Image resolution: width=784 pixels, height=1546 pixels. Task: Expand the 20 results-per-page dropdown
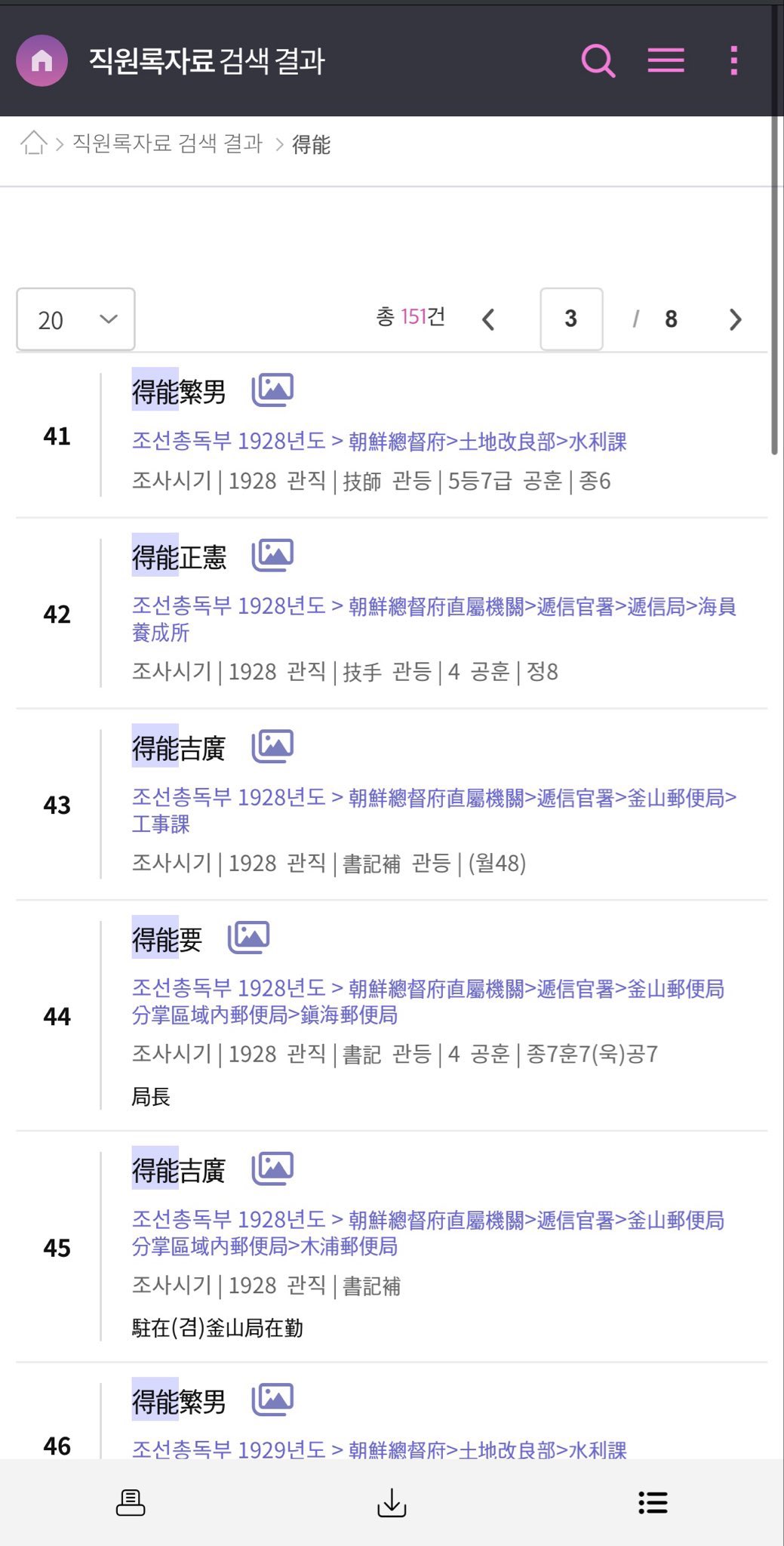point(75,319)
